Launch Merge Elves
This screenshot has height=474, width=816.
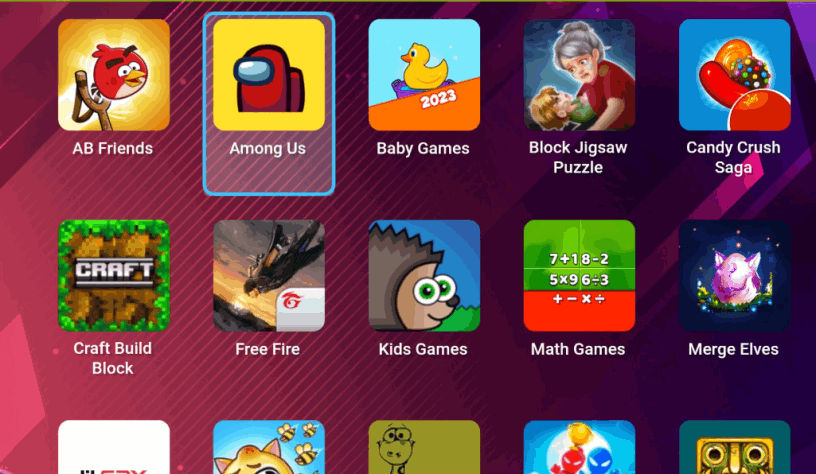[x=734, y=276]
